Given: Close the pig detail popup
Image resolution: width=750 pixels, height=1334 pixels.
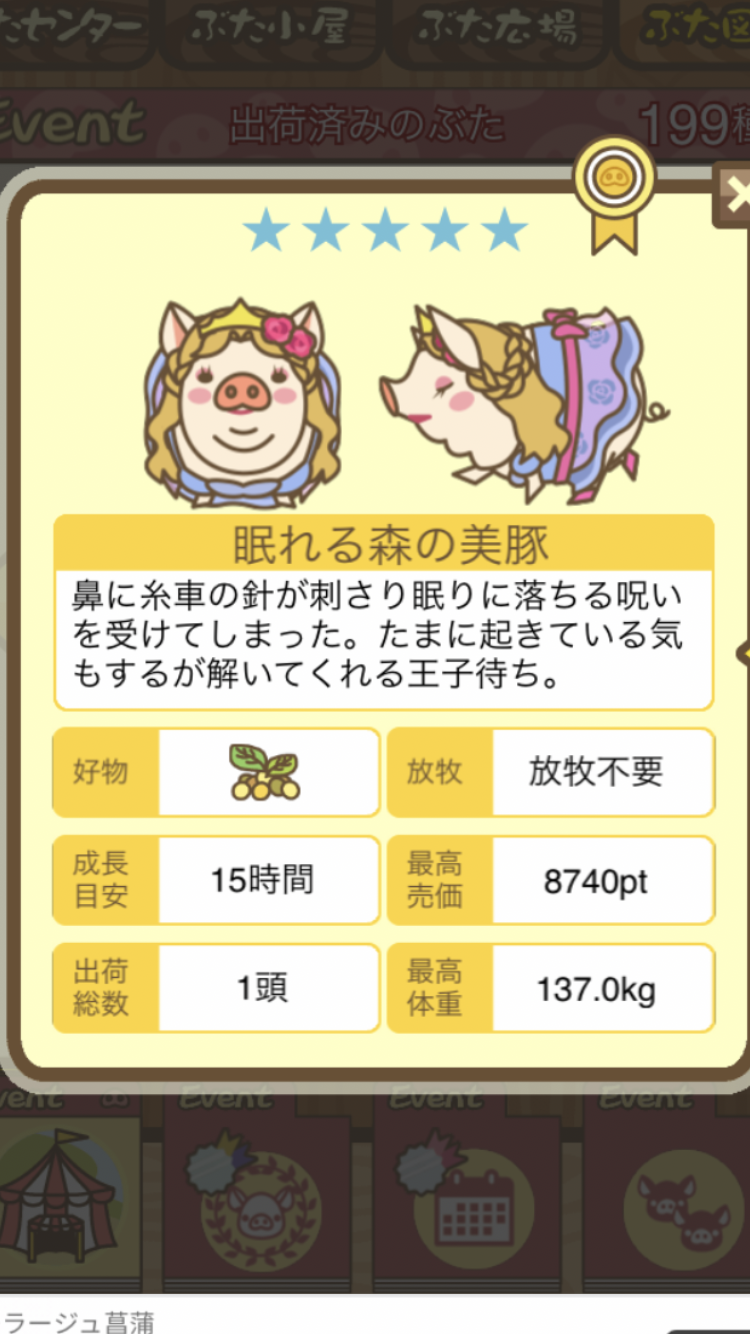Looking at the screenshot, I should point(733,195).
